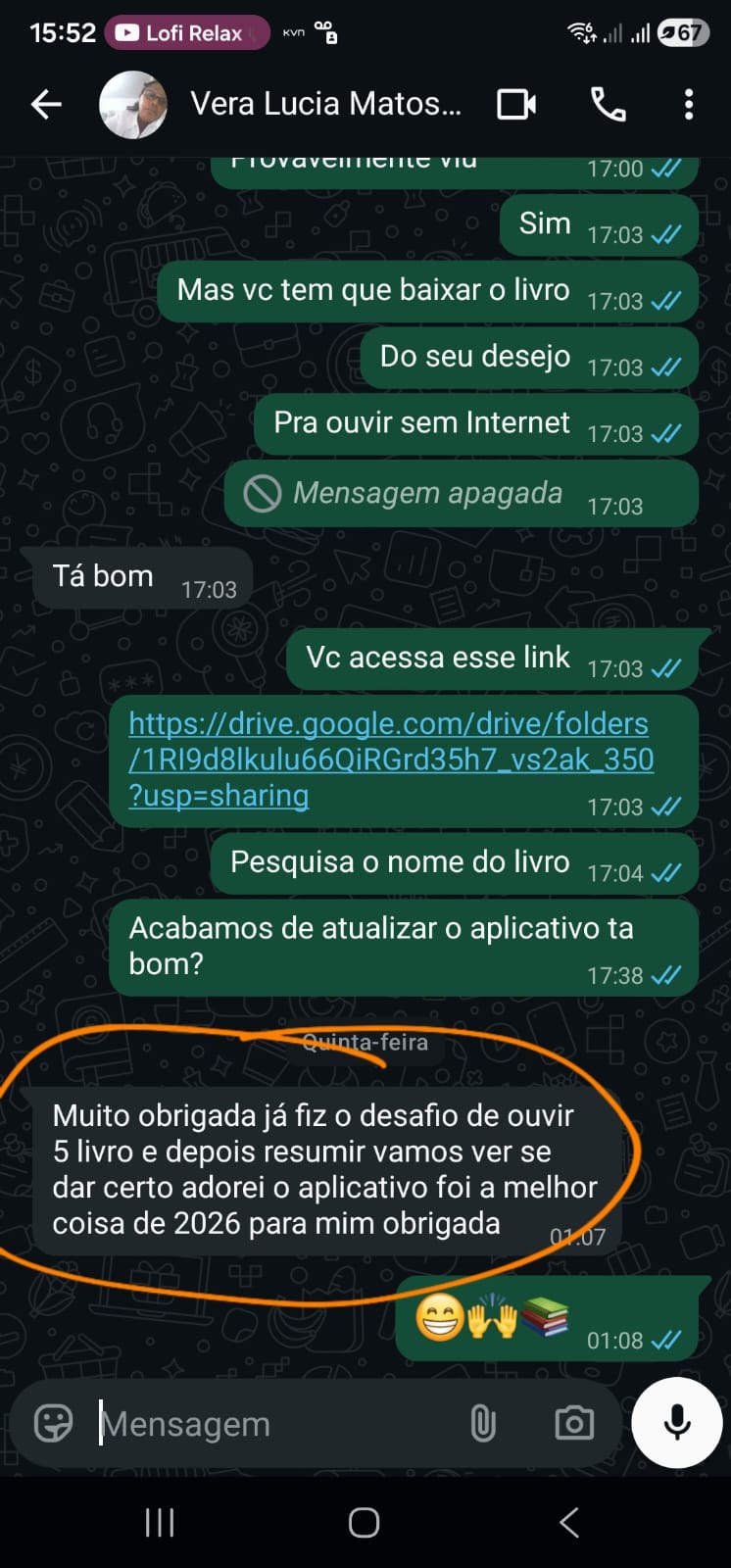This screenshot has height=1568, width=731.
Task: Tap the microphone to record voice message
Action: coord(675,1423)
